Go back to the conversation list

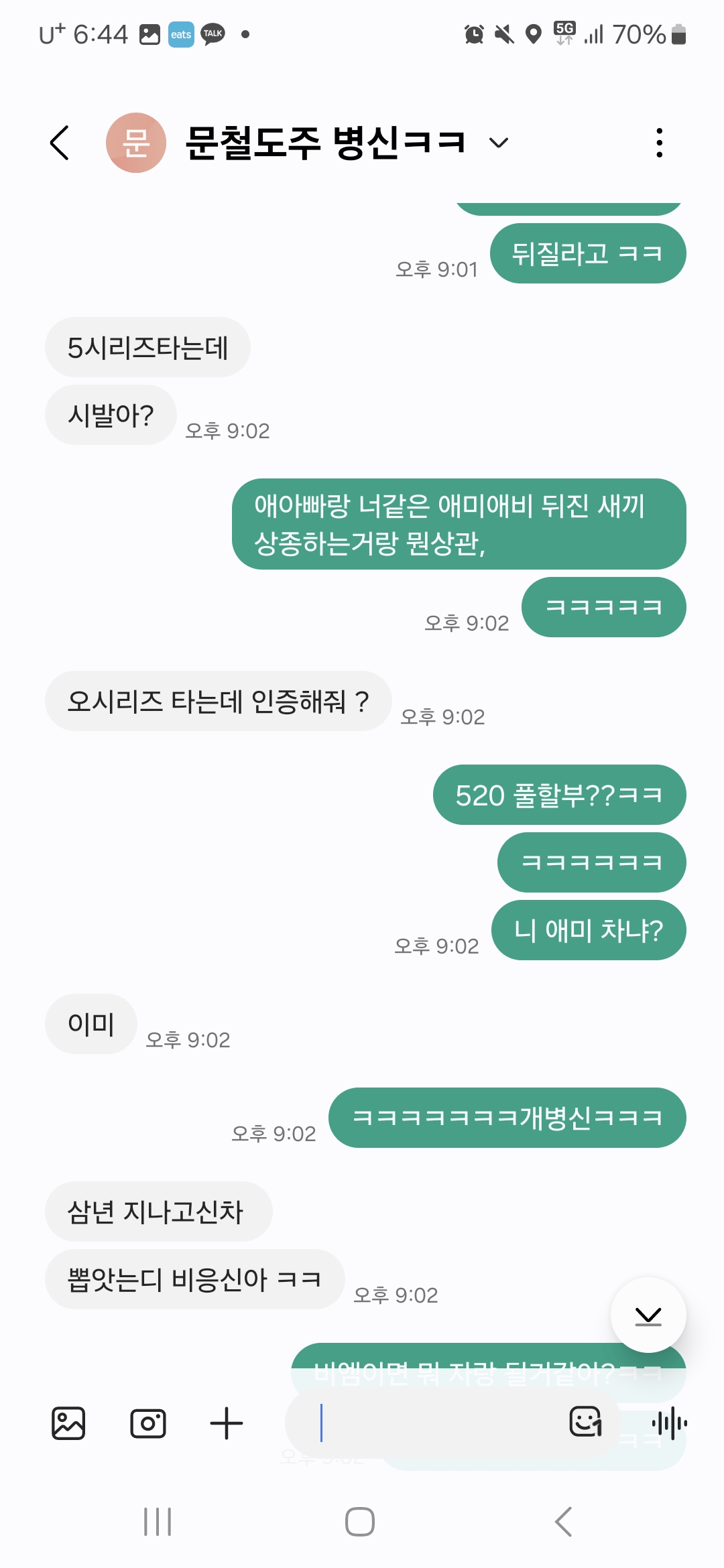[60, 143]
